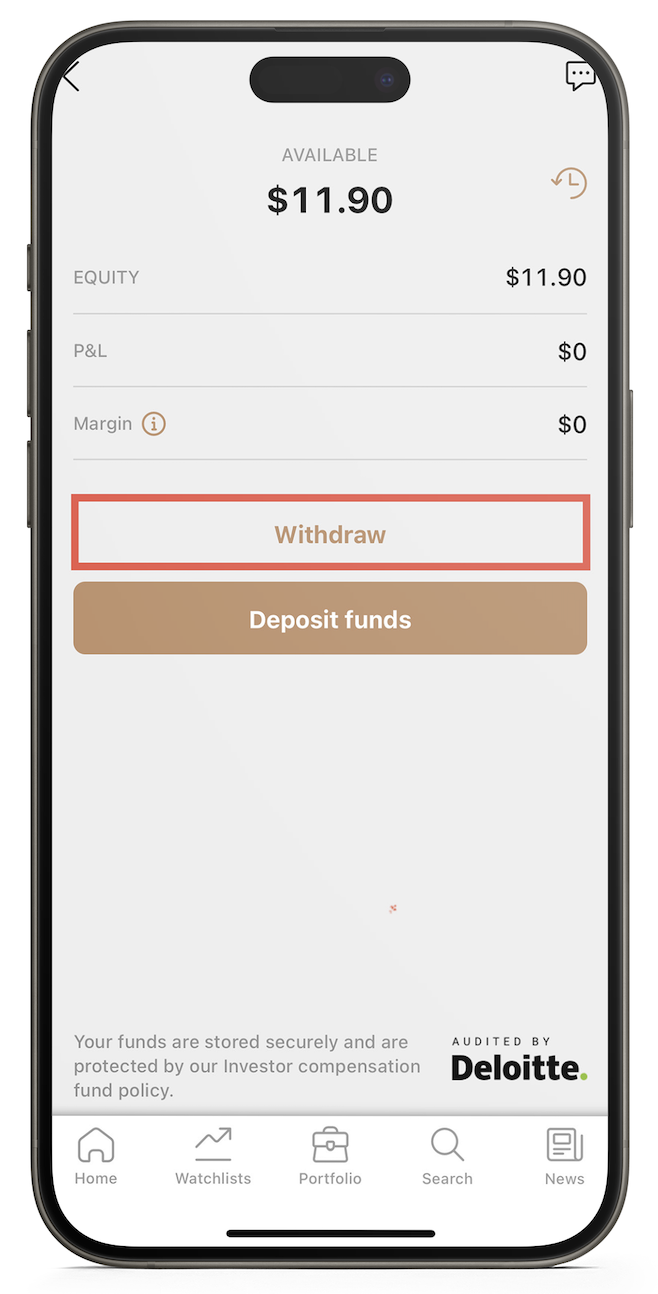Switch to the News tab

point(564,1156)
